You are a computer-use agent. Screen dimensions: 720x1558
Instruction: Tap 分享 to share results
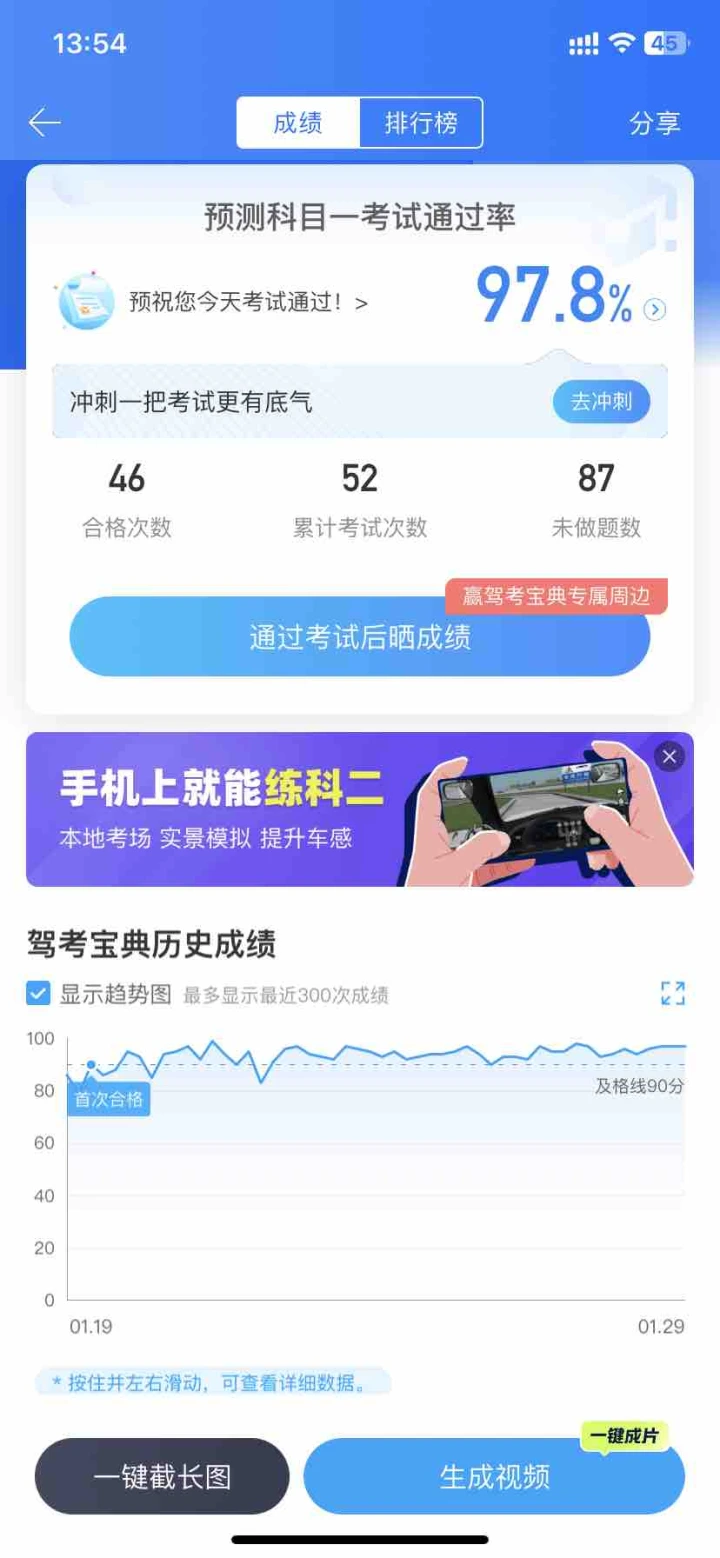655,123
